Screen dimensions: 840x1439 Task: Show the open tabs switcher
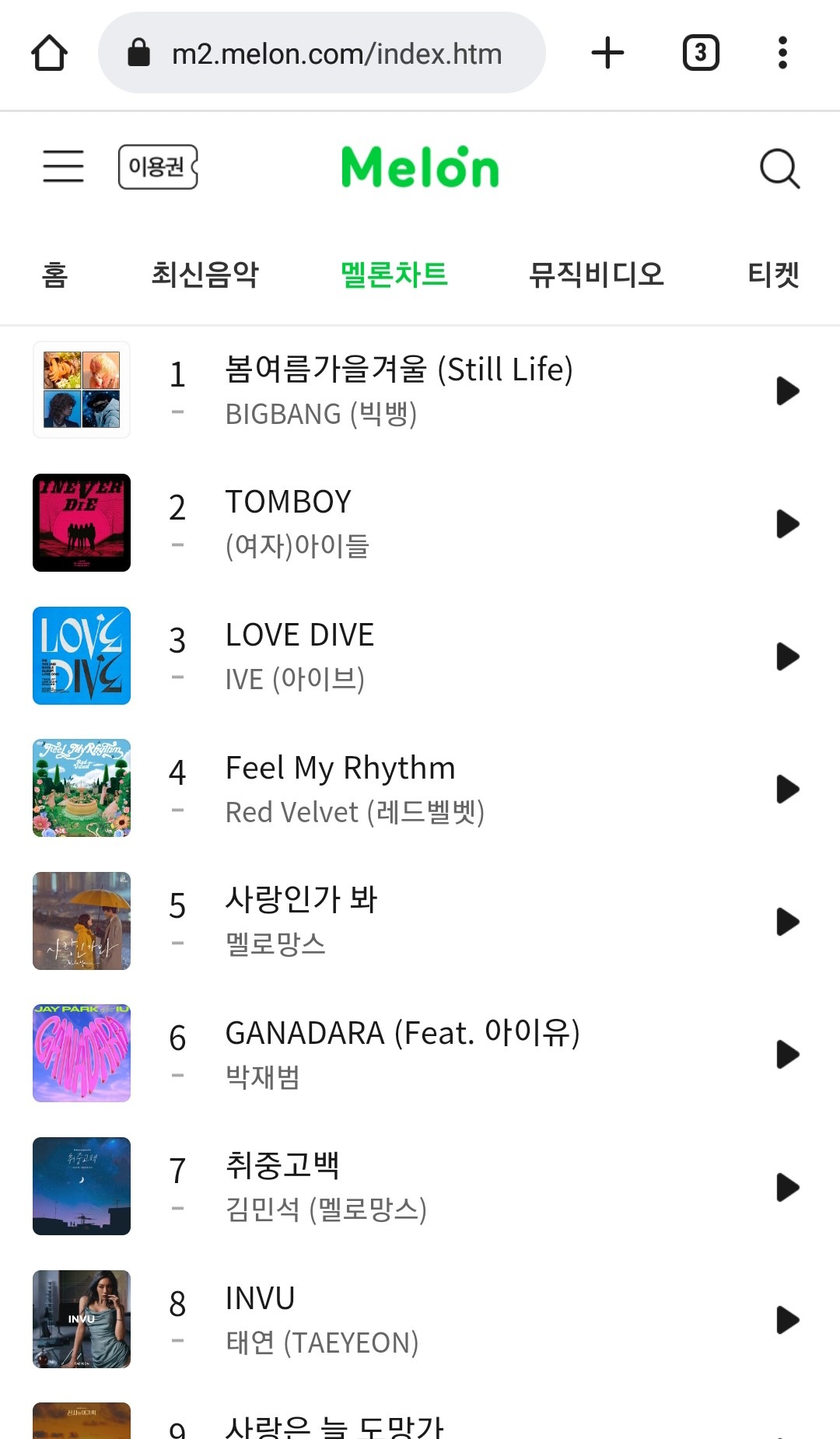point(701,53)
